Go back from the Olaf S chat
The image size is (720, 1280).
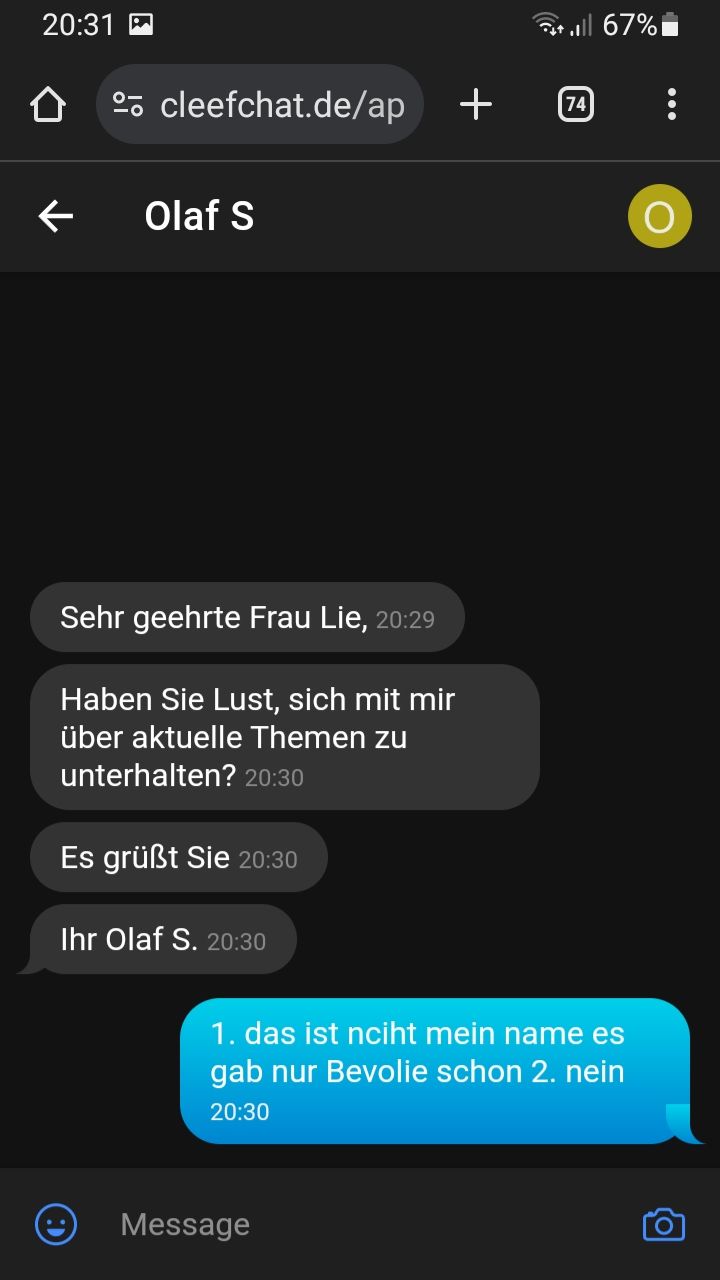tap(56, 216)
